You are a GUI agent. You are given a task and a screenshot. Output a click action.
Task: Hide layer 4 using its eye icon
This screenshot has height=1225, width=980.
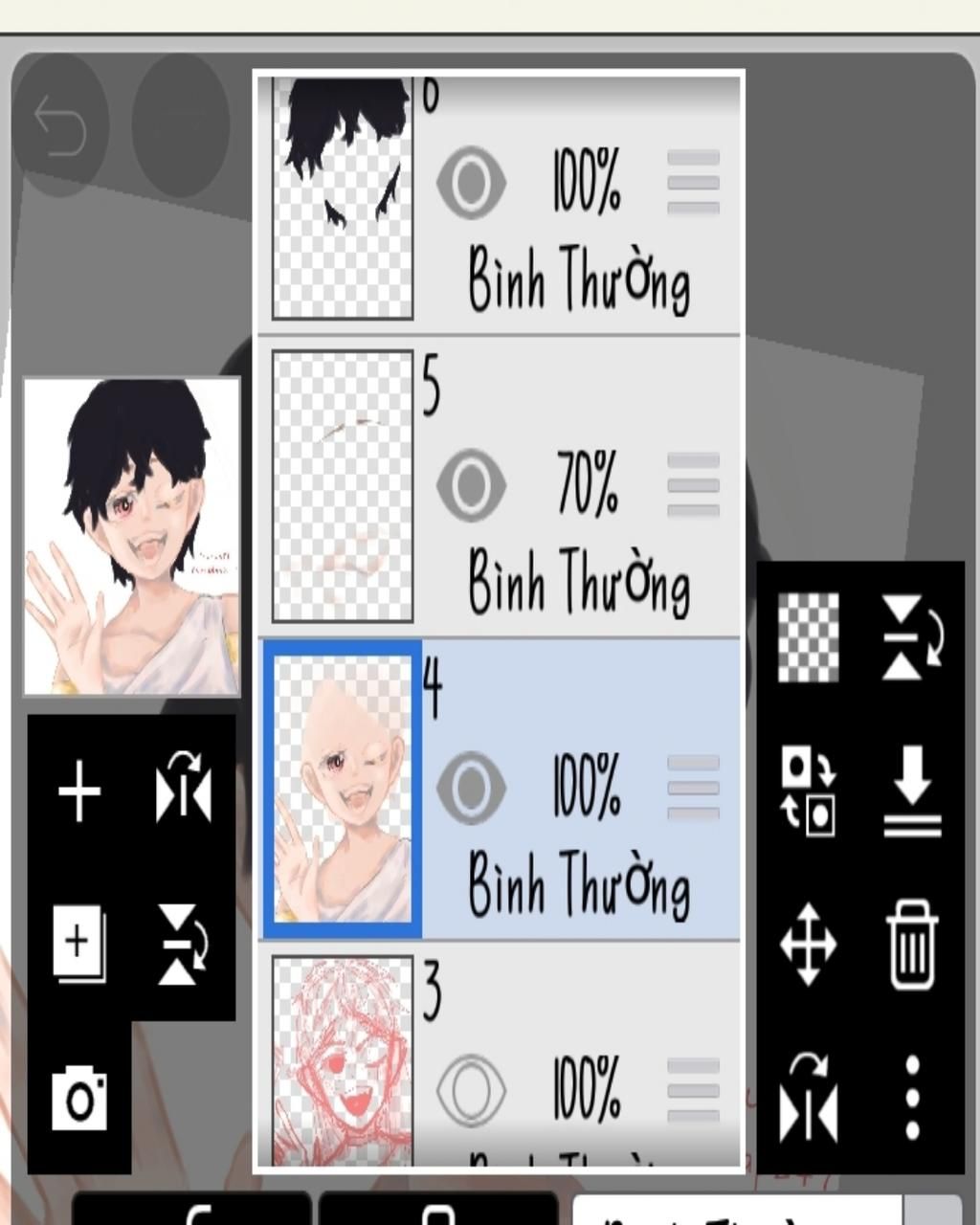coord(471,788)
